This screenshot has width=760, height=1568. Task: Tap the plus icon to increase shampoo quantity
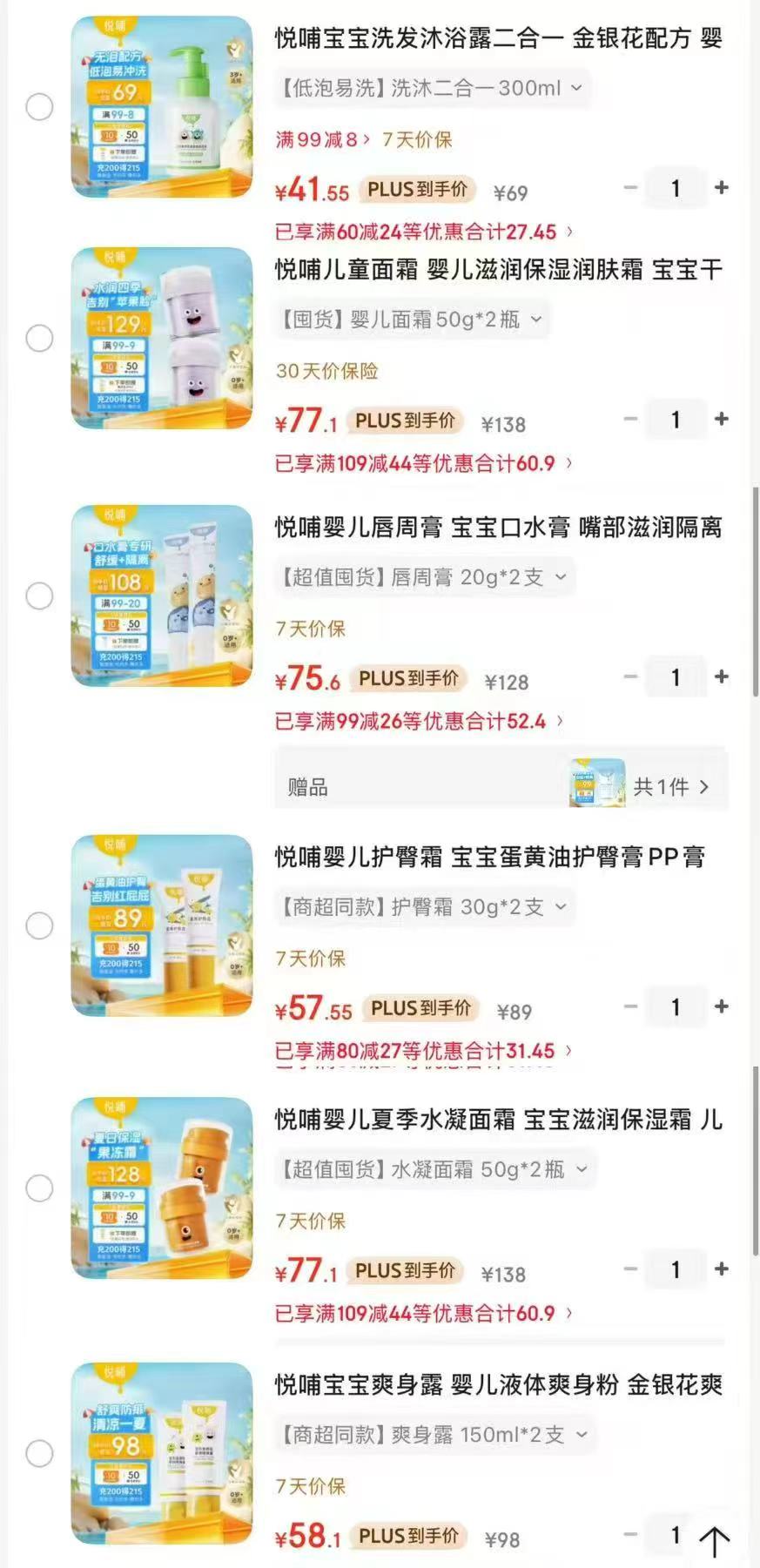(x=722, y=187)
